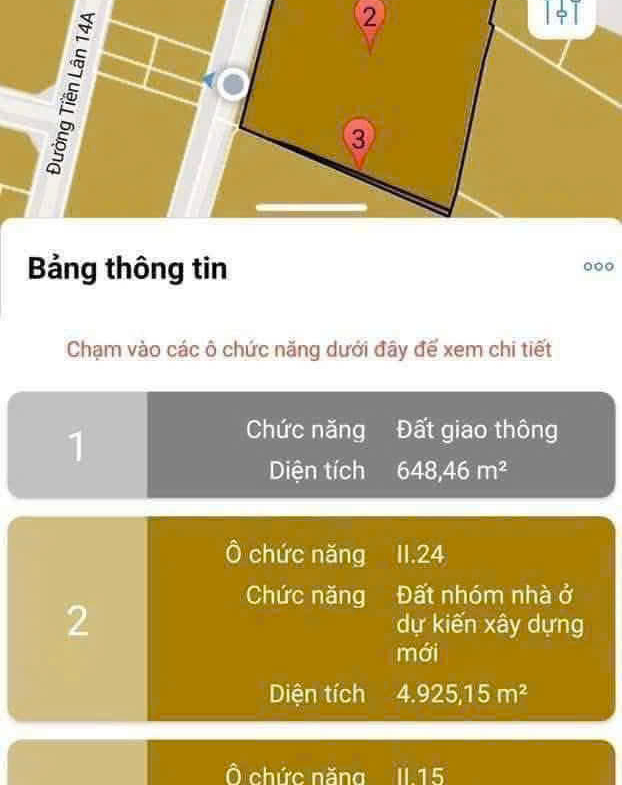622x785 pixels.
Task: Tap the current location dot on the map
Action: 233,84
